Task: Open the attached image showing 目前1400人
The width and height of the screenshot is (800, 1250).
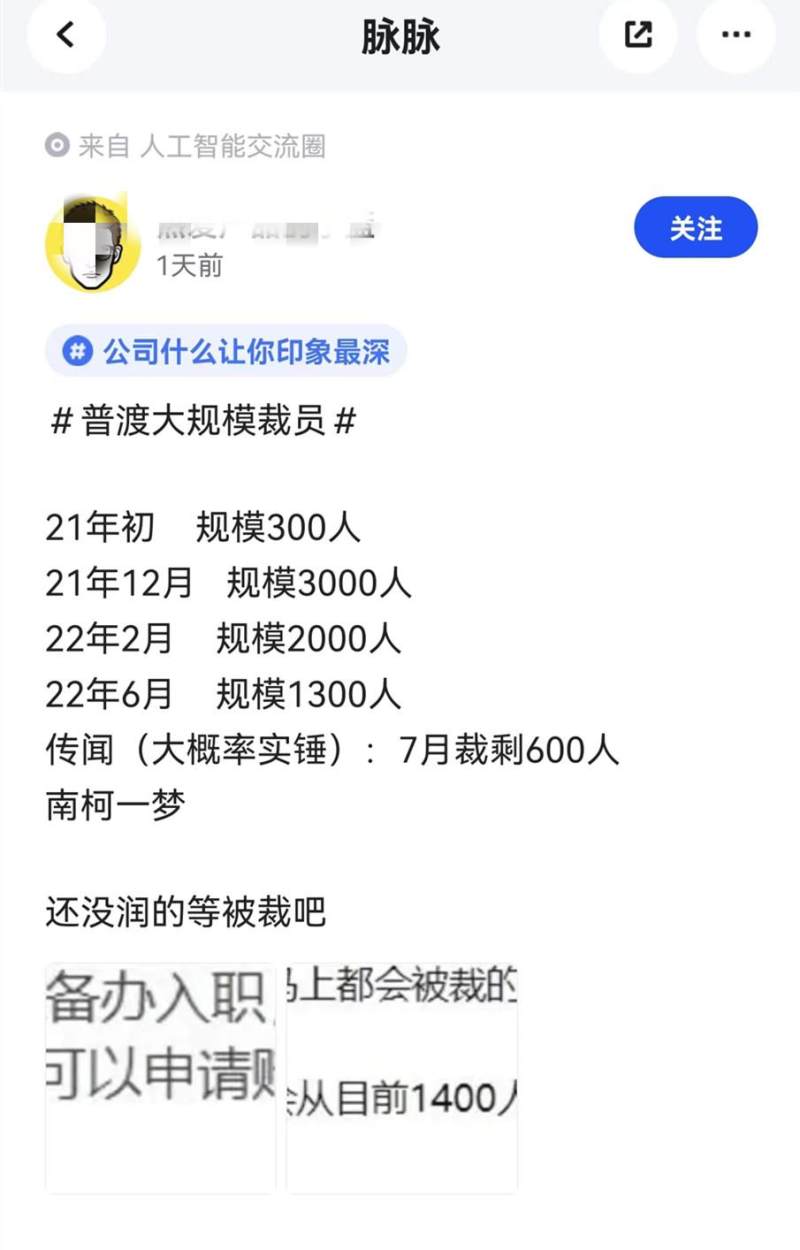Action: [402, 1077]
